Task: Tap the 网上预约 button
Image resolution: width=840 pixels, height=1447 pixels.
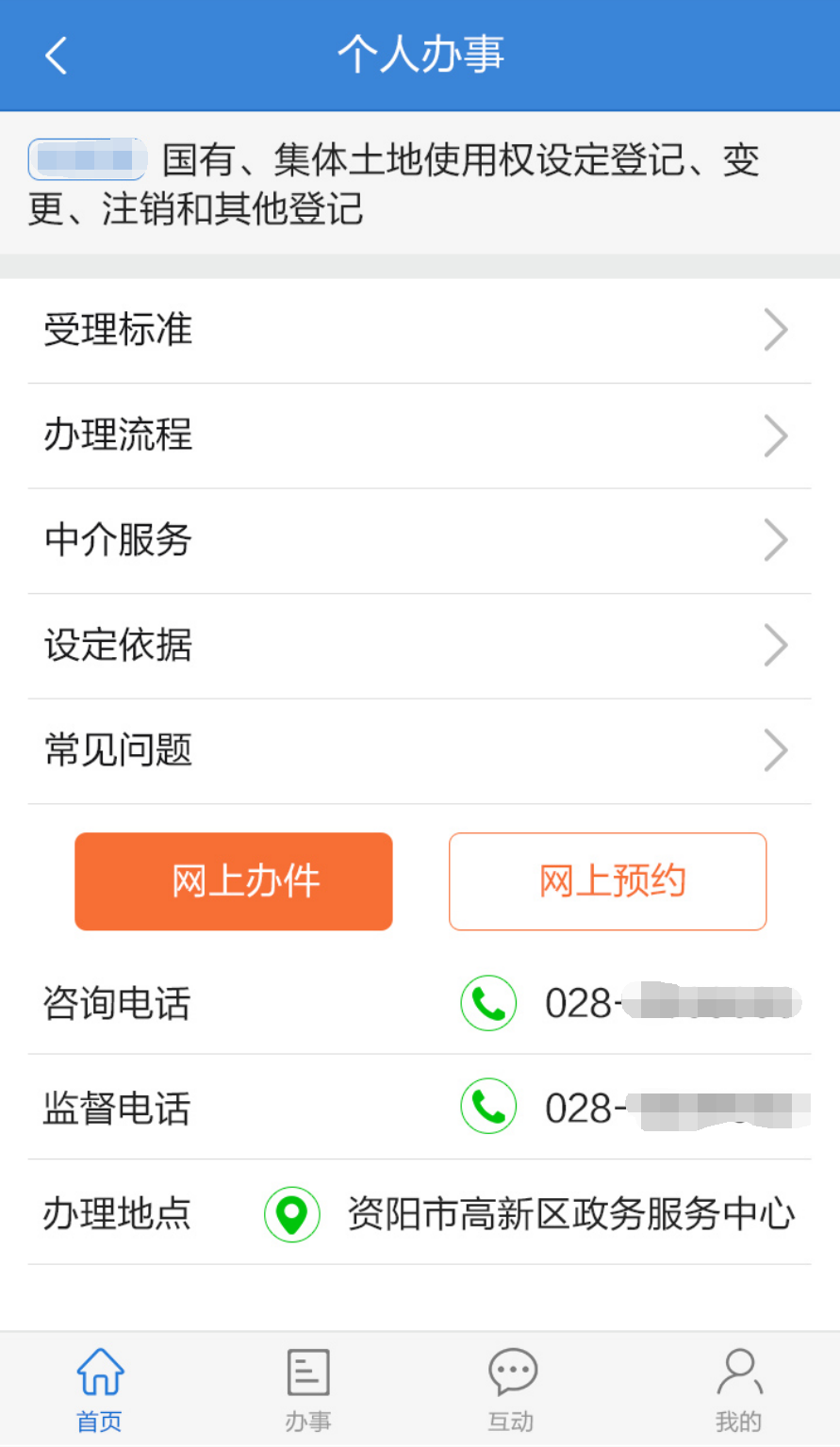Action: click(x=608, y=881)
